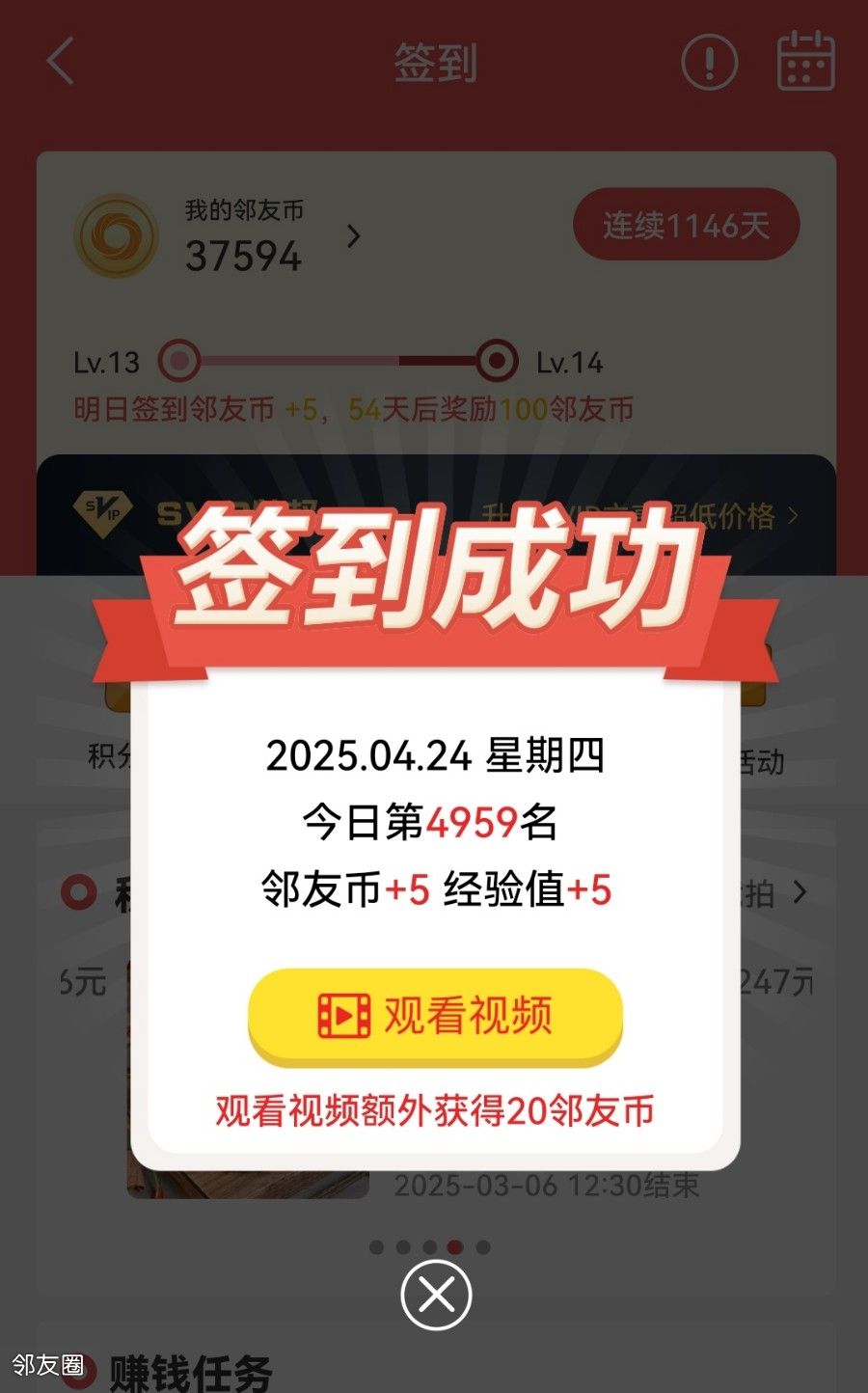Open the sign-in calendar icon

coord(805,61)
